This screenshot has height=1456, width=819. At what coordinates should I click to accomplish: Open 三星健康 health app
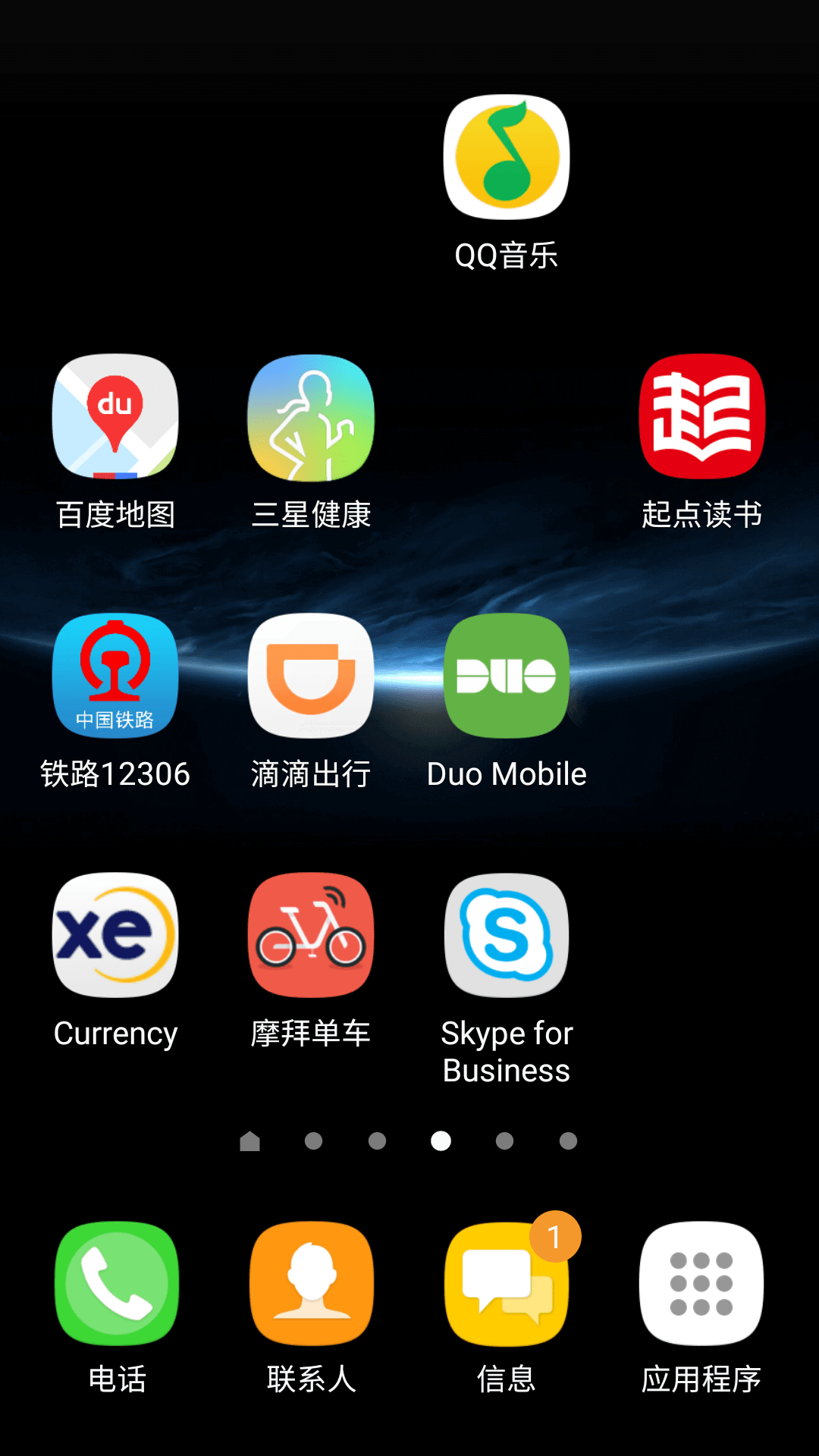pyautogui.click(x=311, y=417)
